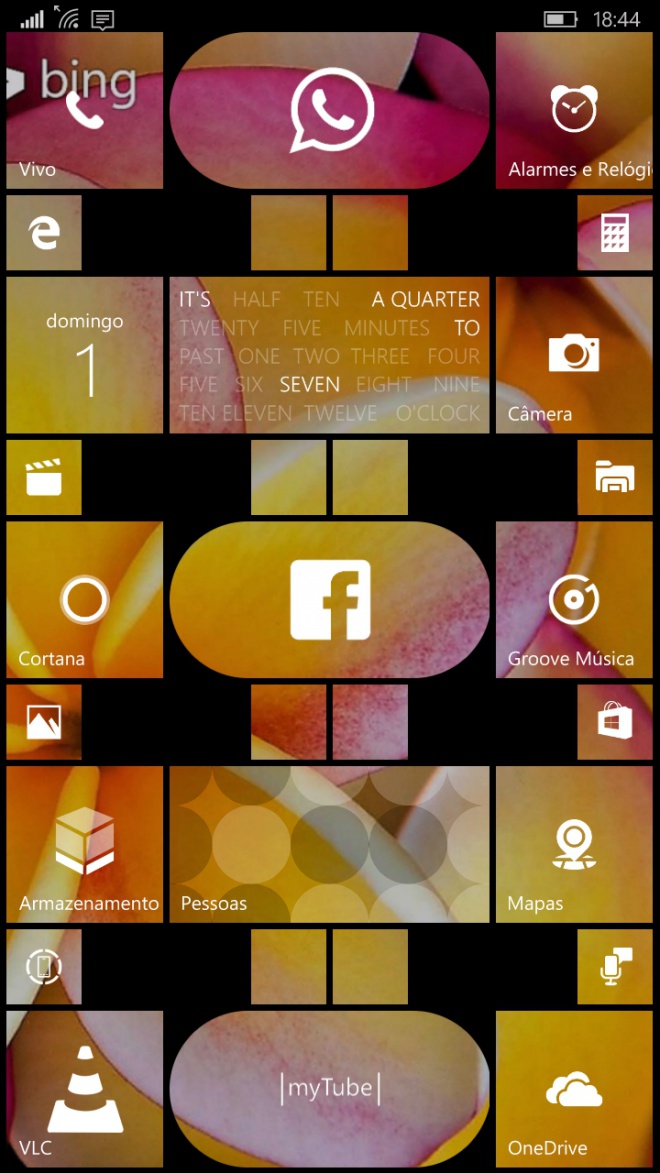Launch Cortana from its tile

[x=84, y=600]
